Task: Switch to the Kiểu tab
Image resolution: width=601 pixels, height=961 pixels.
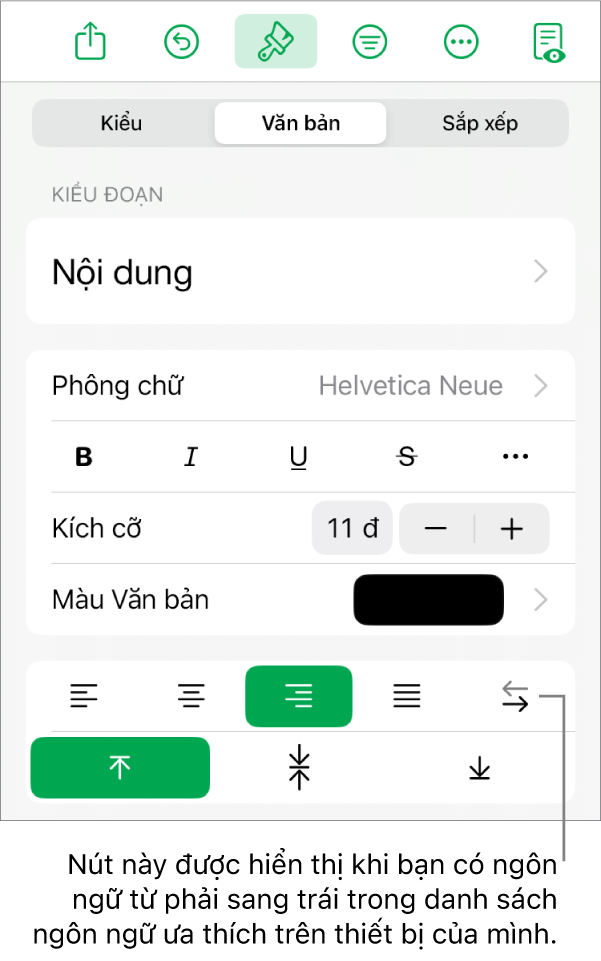Action: click(121, 124)
